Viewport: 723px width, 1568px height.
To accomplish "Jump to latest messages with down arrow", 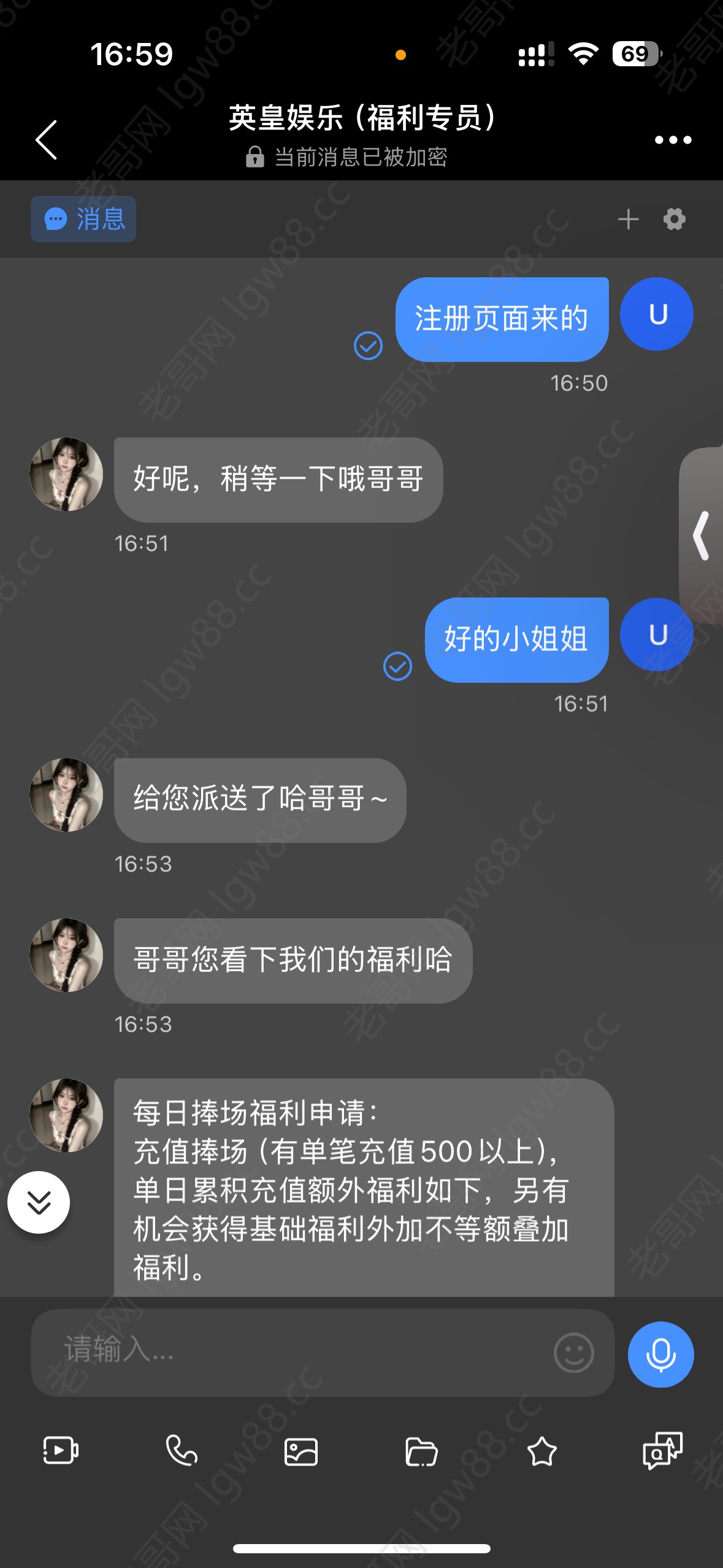I will click(x=39, y=1202).
